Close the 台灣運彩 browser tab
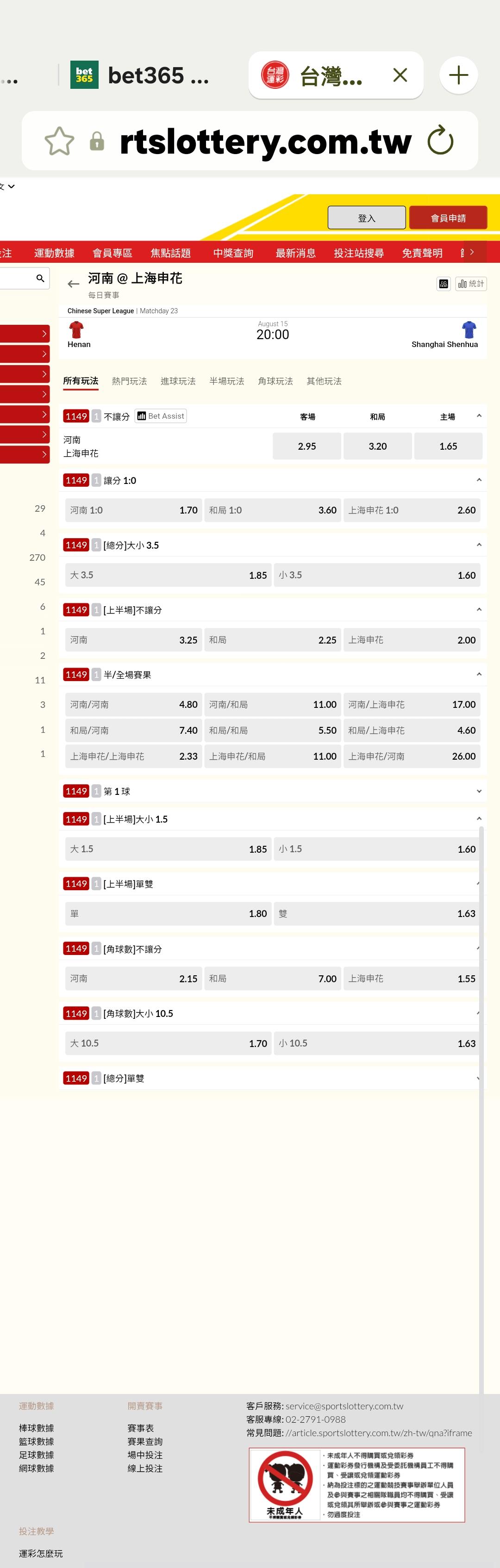The width and height of the screenshot is (500, 1568). (x=400, y=75)
